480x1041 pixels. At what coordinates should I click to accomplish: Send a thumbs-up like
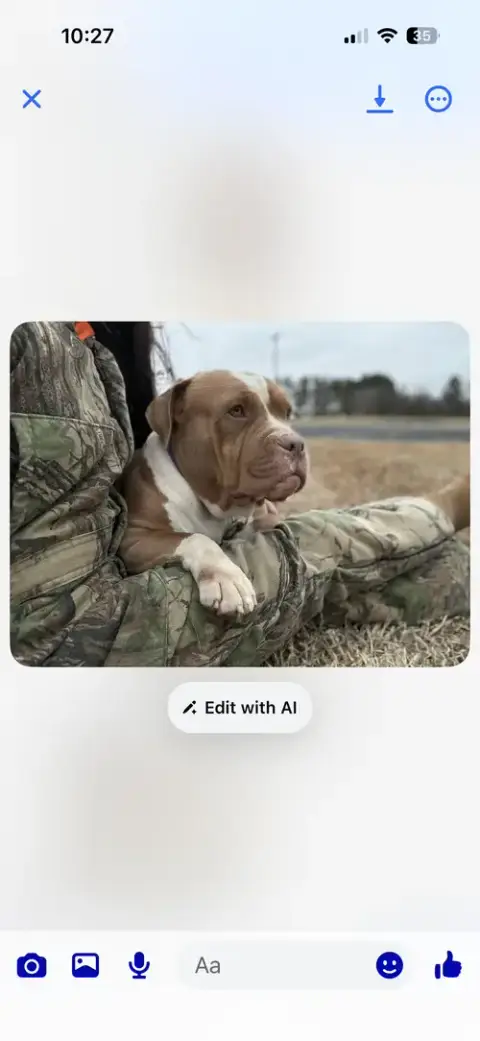448,965
